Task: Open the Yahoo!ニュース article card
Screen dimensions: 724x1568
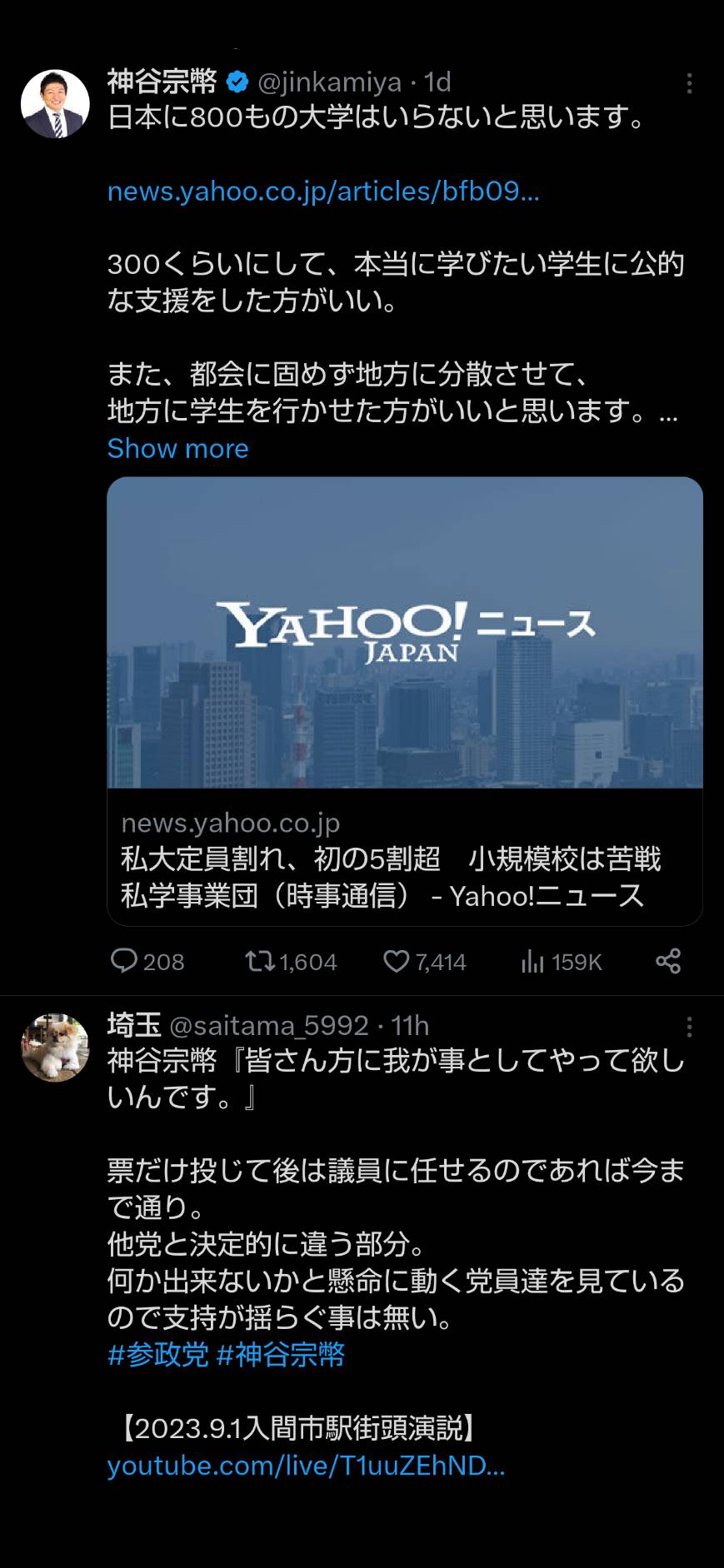Action: pos(405,701)
